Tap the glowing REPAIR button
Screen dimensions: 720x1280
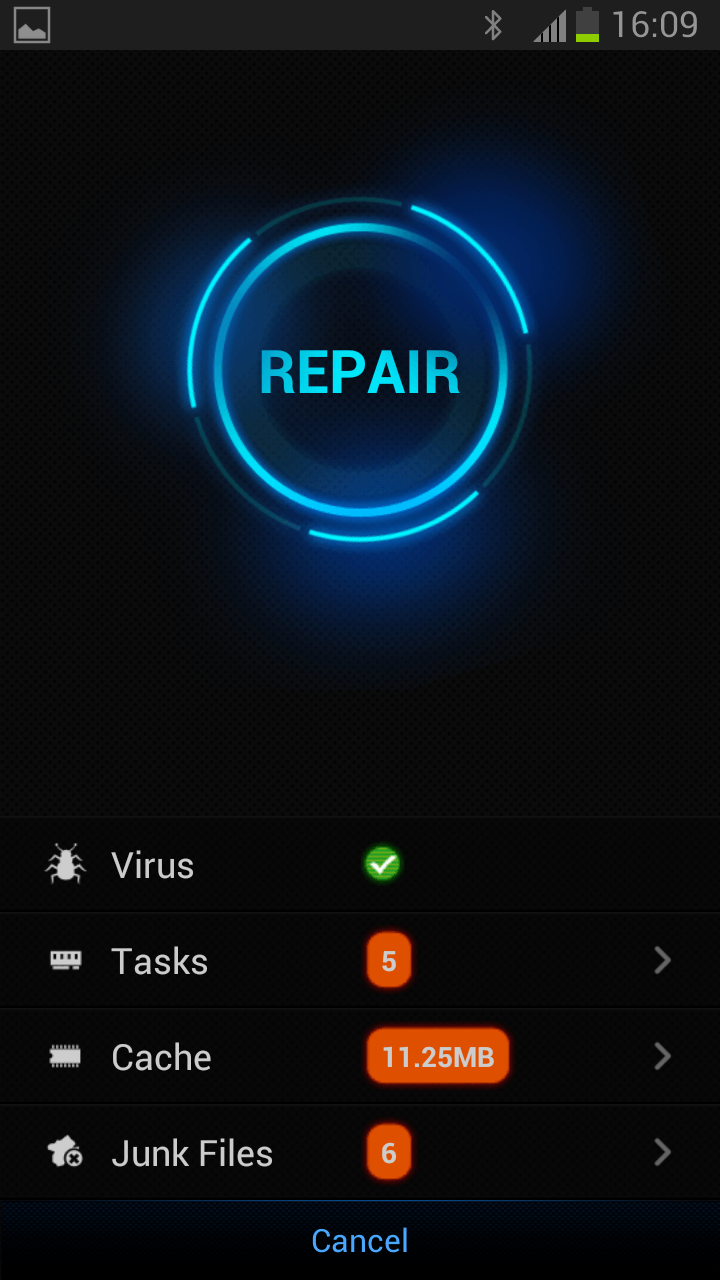click(x=359, y=372)
